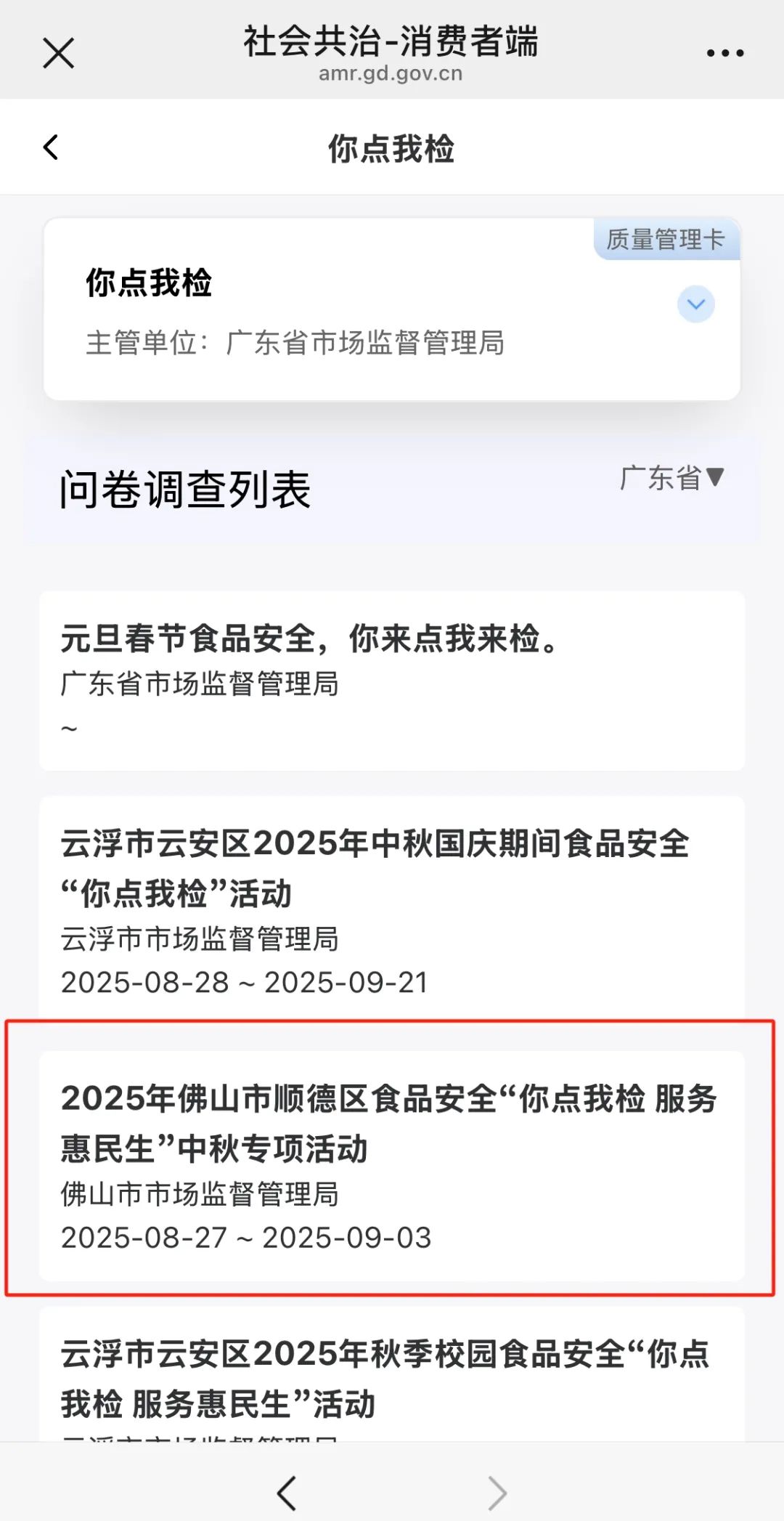Open 云浮市云安区中秋国庆期间 survey

pyautogui.click(x=392, y=908)
